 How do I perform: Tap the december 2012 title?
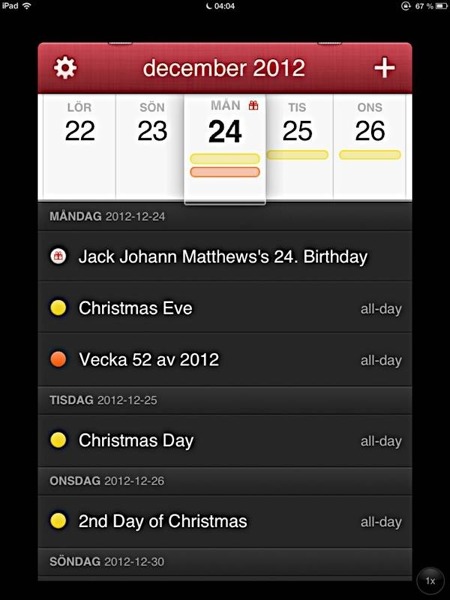point(224,68)
